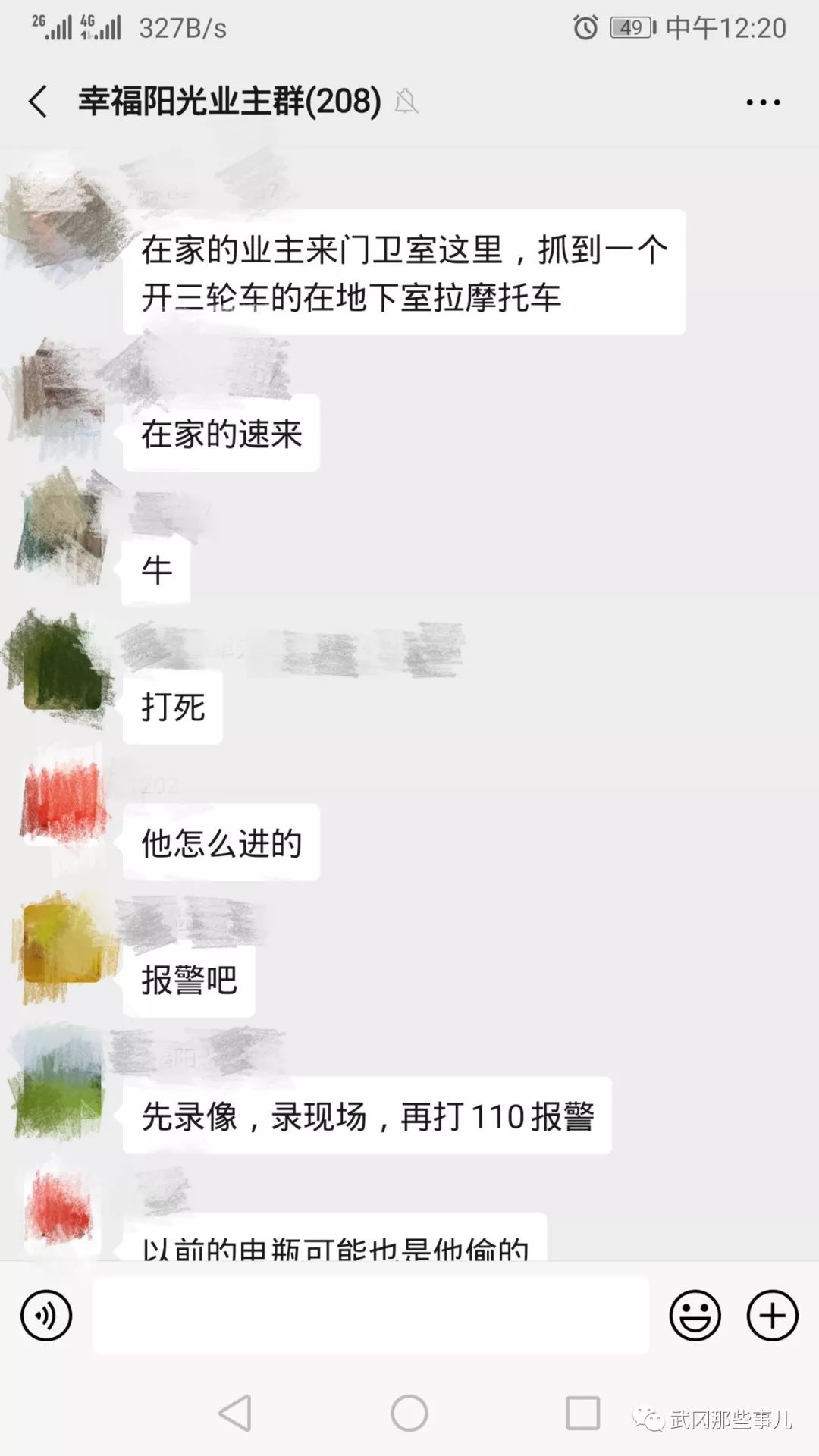Screen dimensions: 819x1456
Task: Focus the message text field
Action: 370,1316
